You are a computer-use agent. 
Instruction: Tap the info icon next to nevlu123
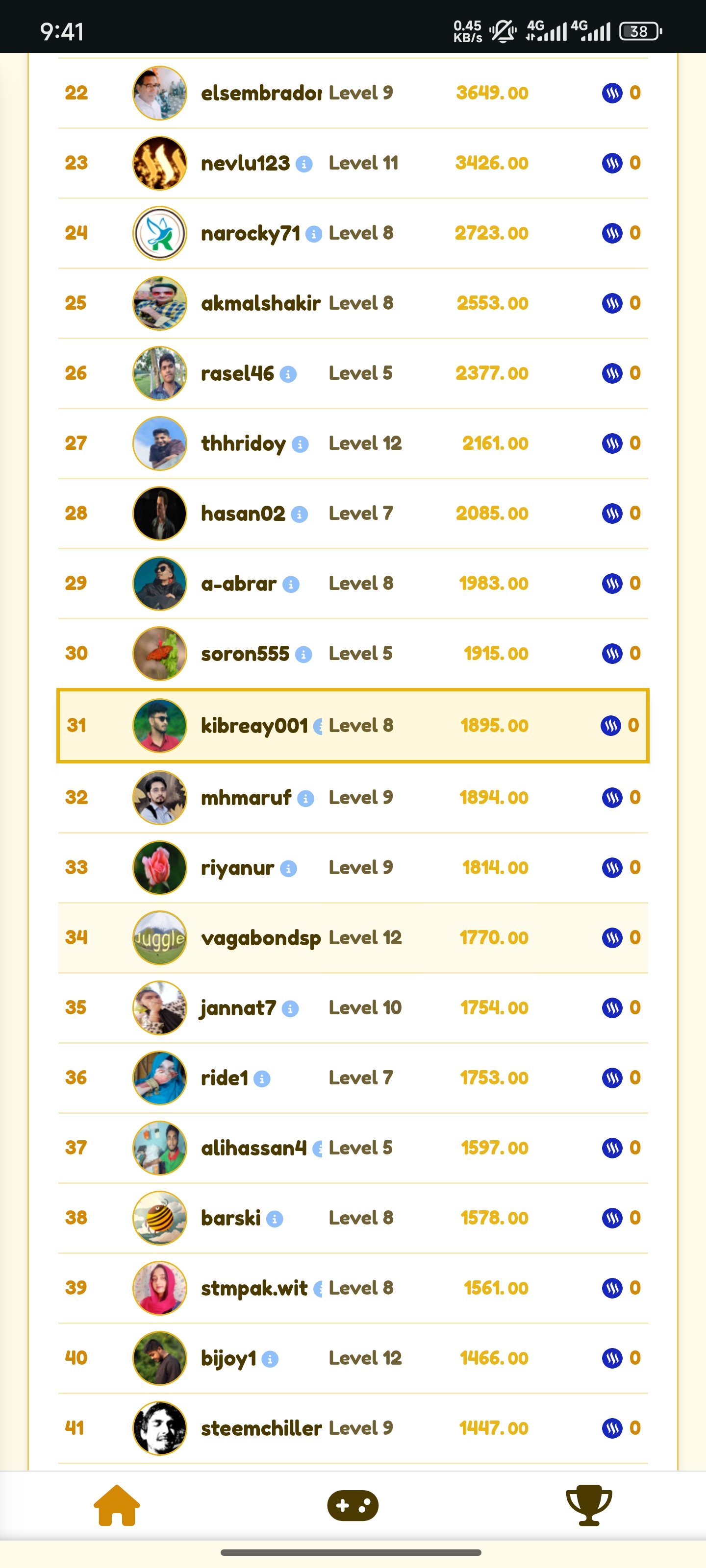pyautogui.click(x=304, y=164)
